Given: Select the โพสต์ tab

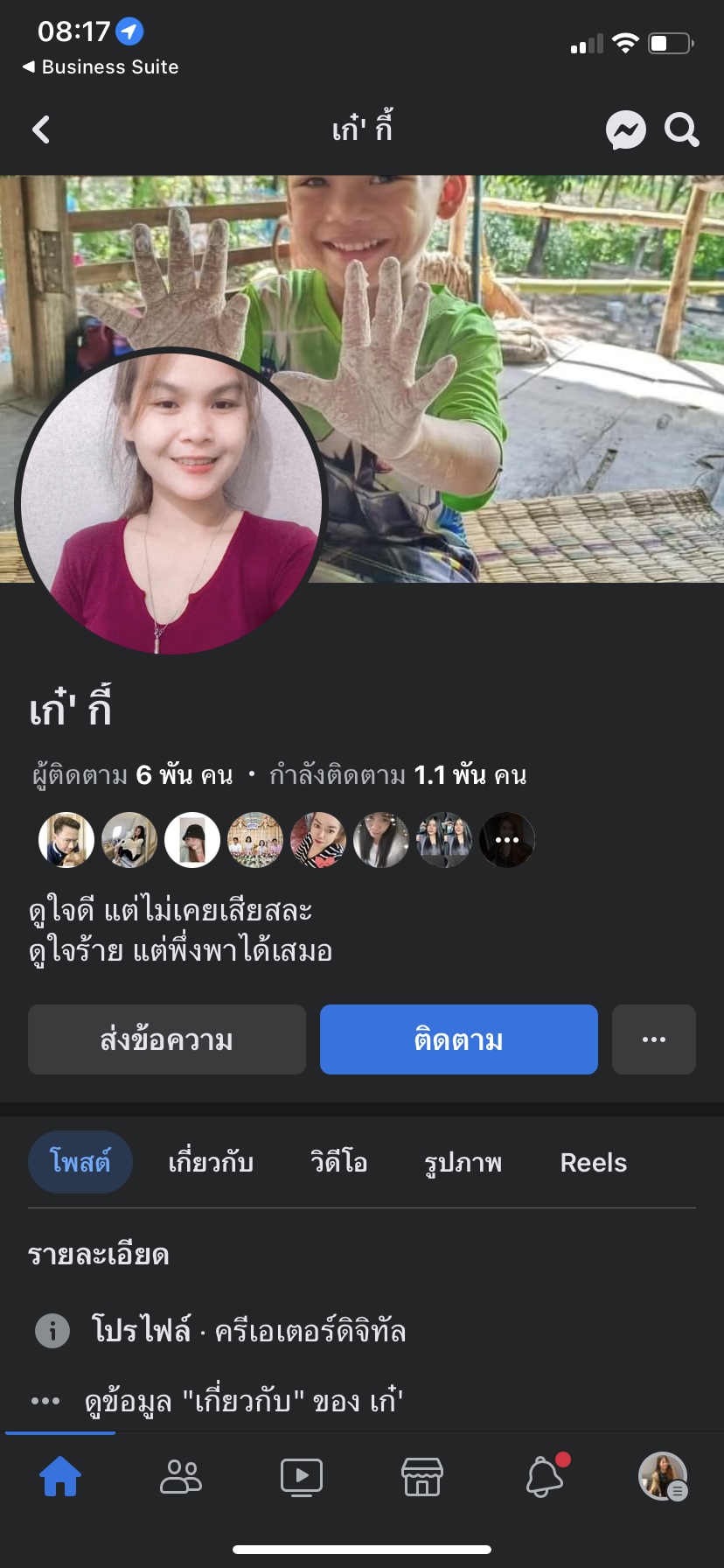Looking at the screenshot, I should [x=80, y=1162].
